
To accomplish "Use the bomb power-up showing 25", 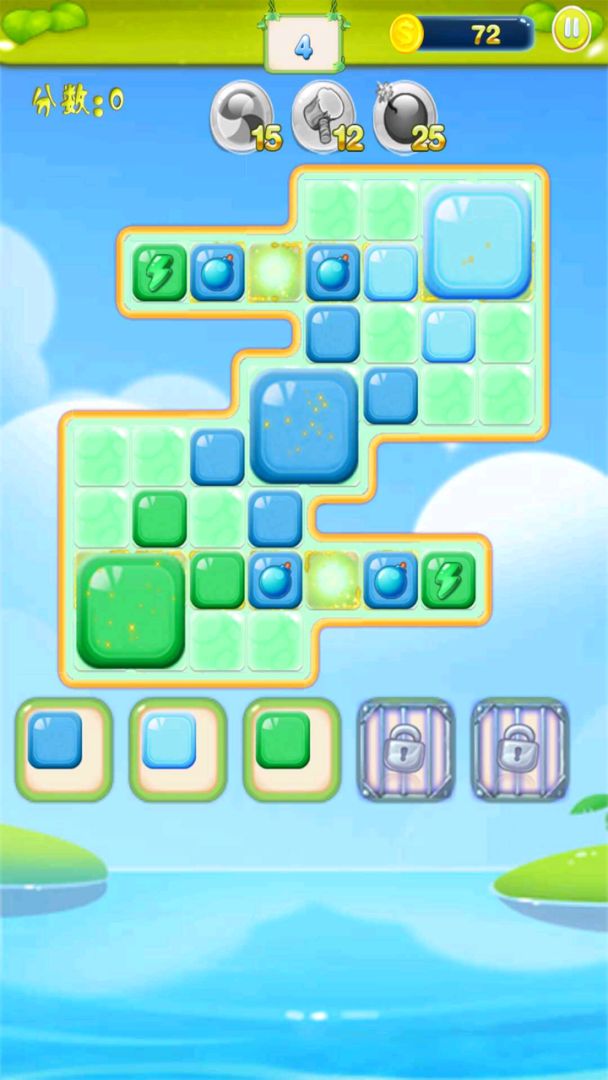I will pos(405,118).
